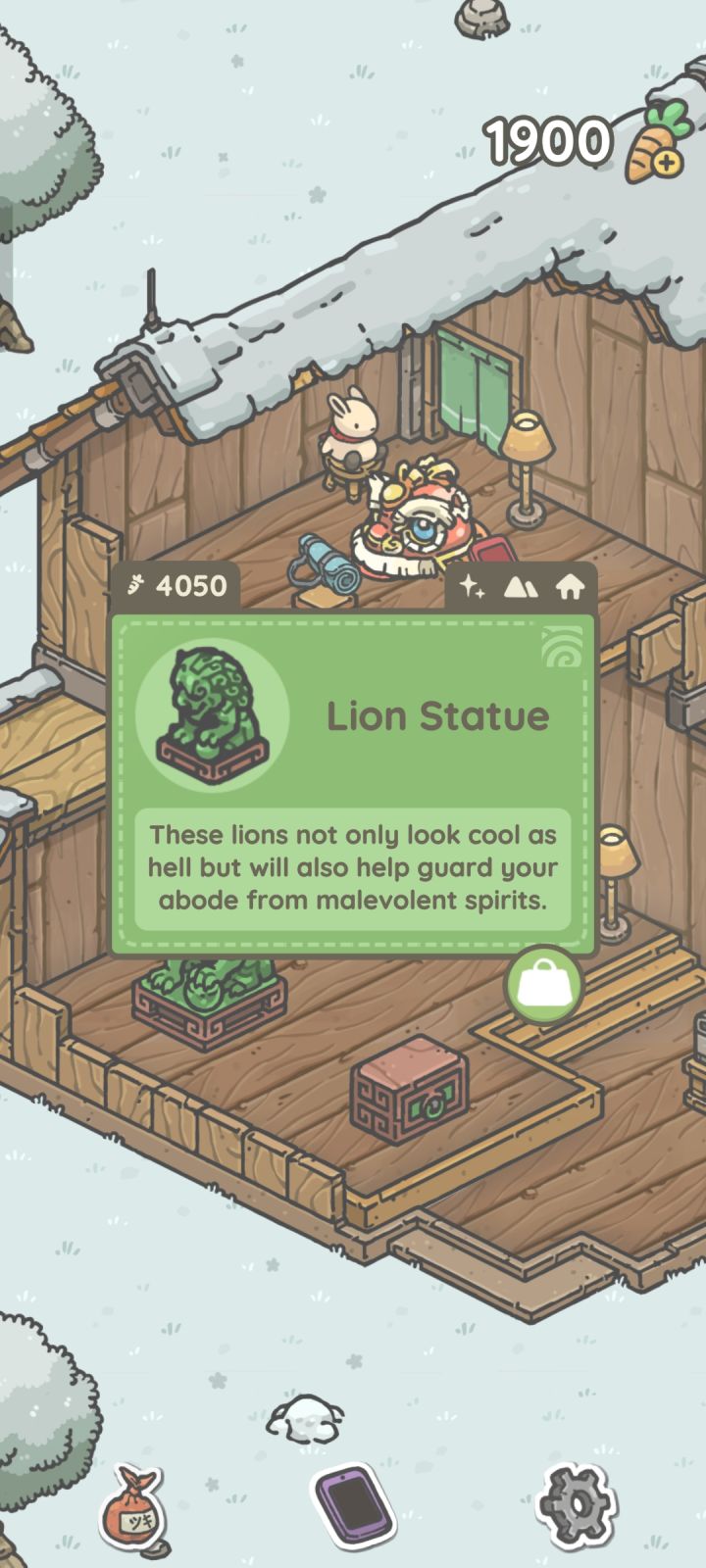Tap the 1900 carrot currency counter
706x1568 pixels.
tap(549, 141)
